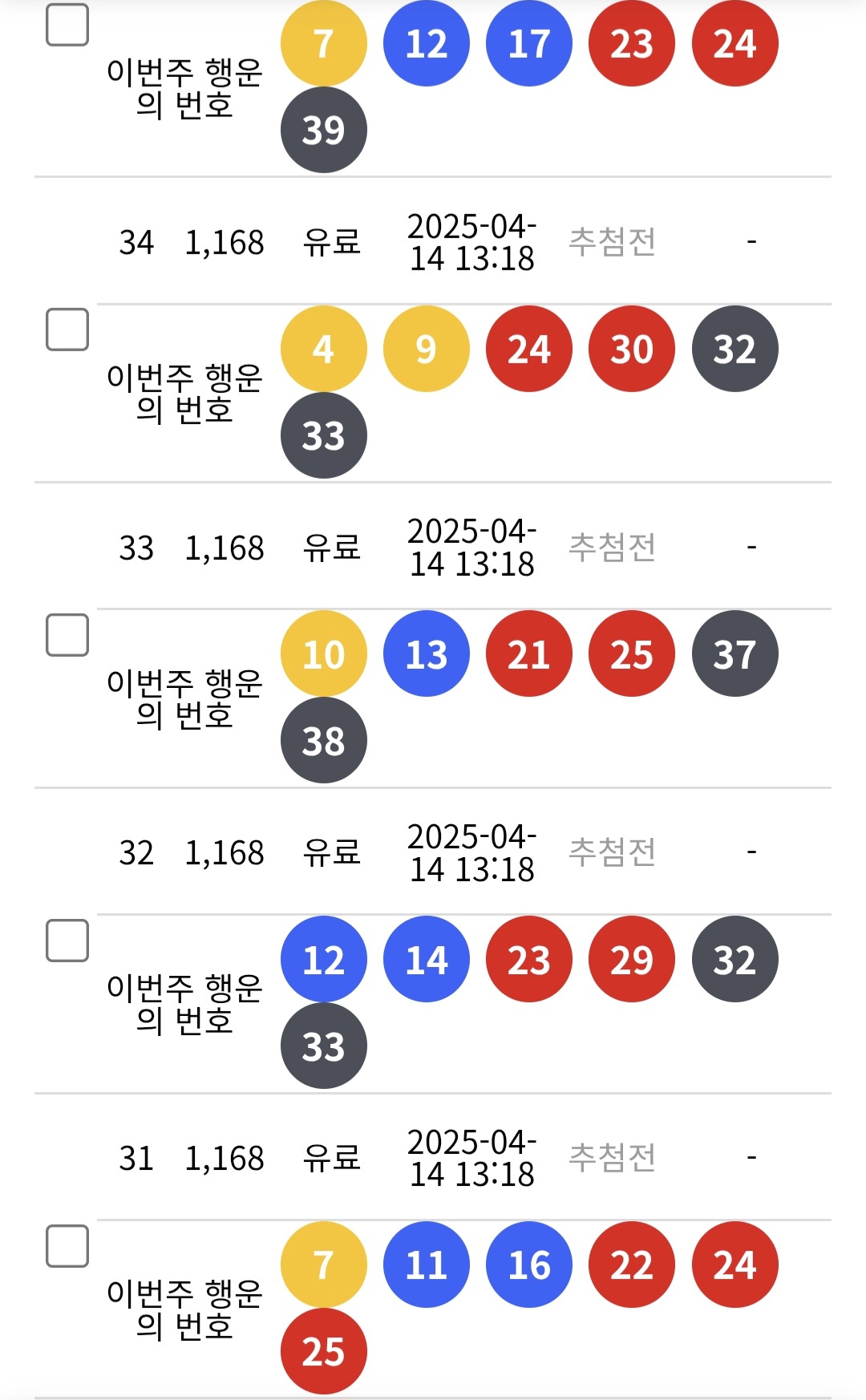Select checkbox for ticket 34 numbers 4 9 24
866x1400 pixels.
pyautogui.click(x=67, y=330)
